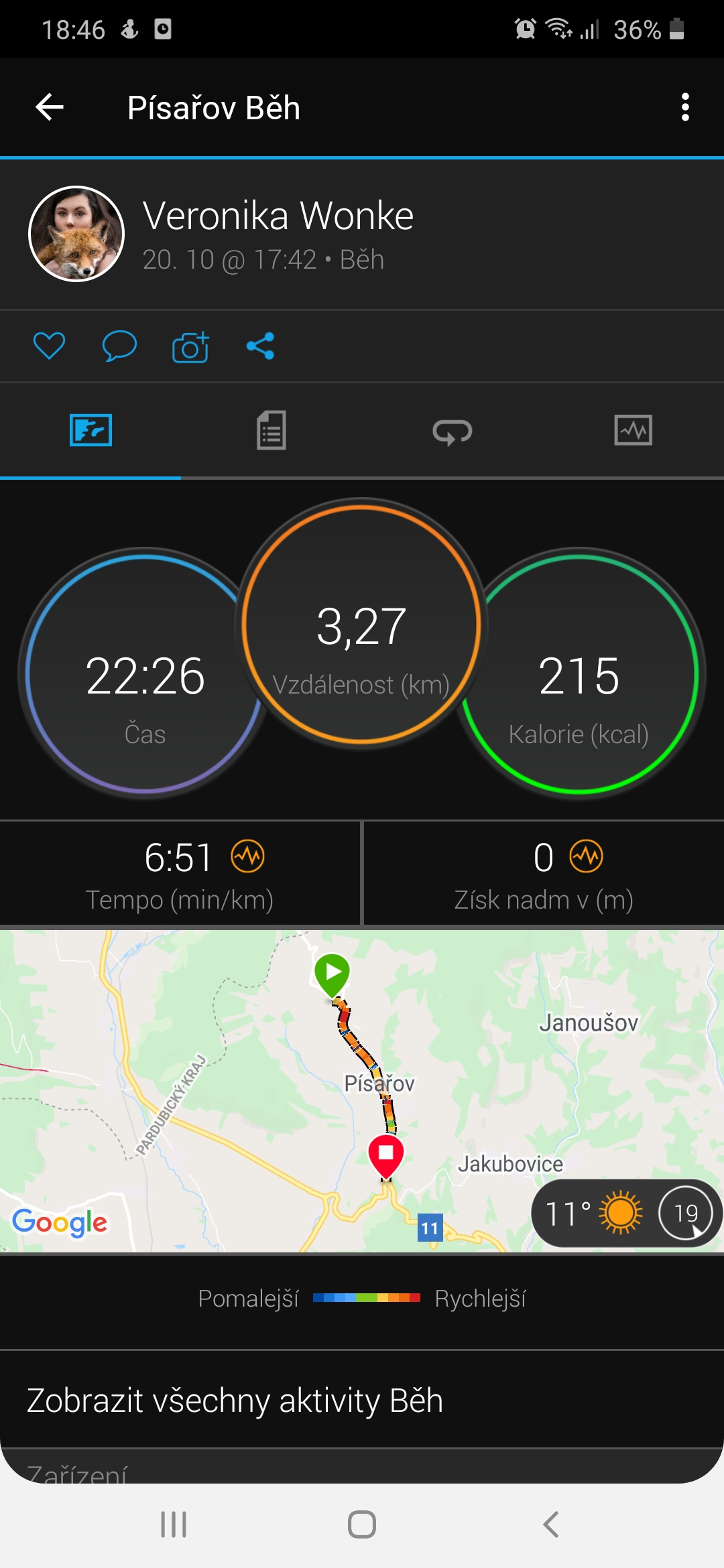Open comments on this activity

[x=119, y=346]
